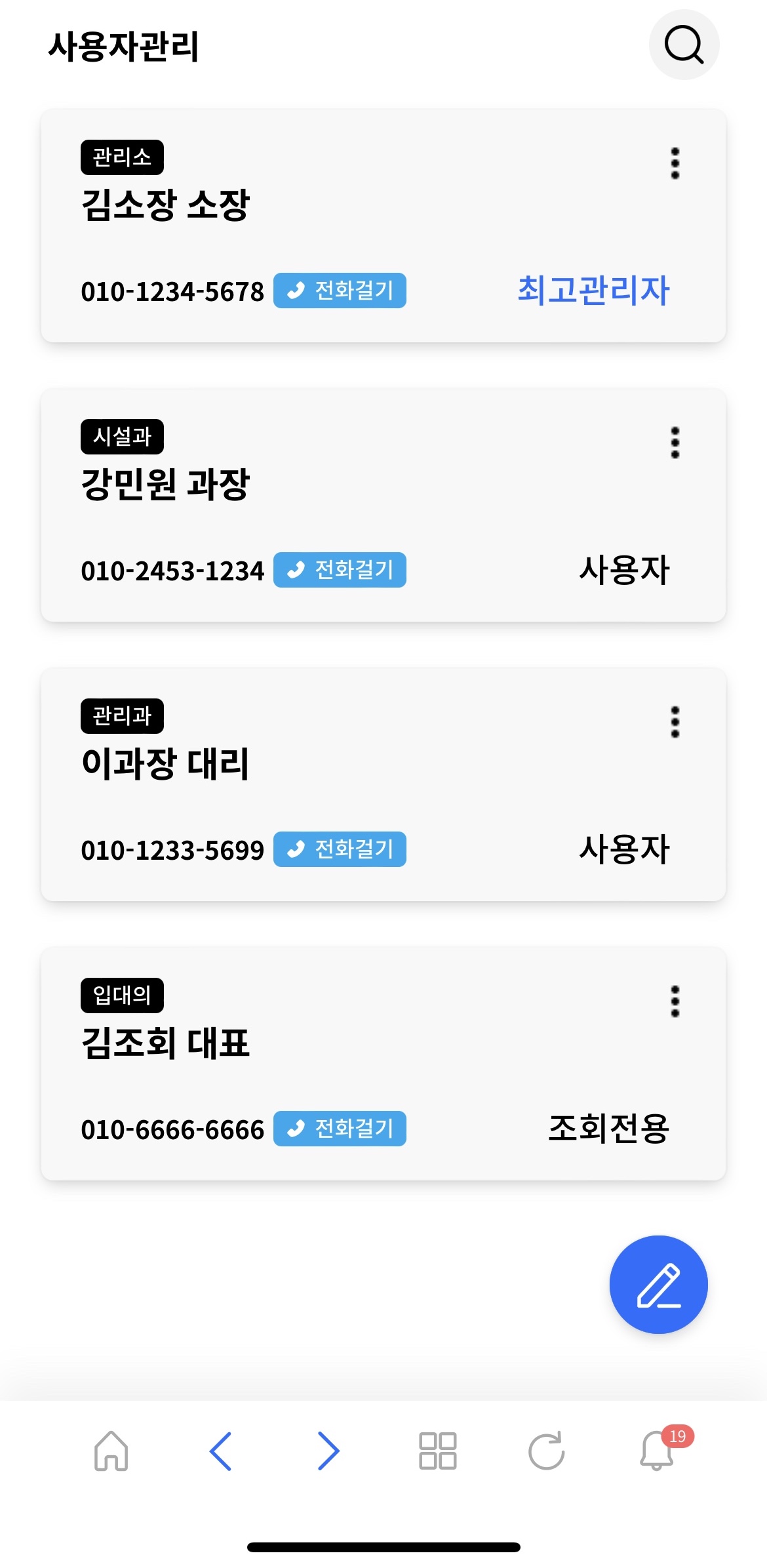Open the three-dot menu for 강민원 과장
The image size is (767, 1568).
click(x=675, y=443)
